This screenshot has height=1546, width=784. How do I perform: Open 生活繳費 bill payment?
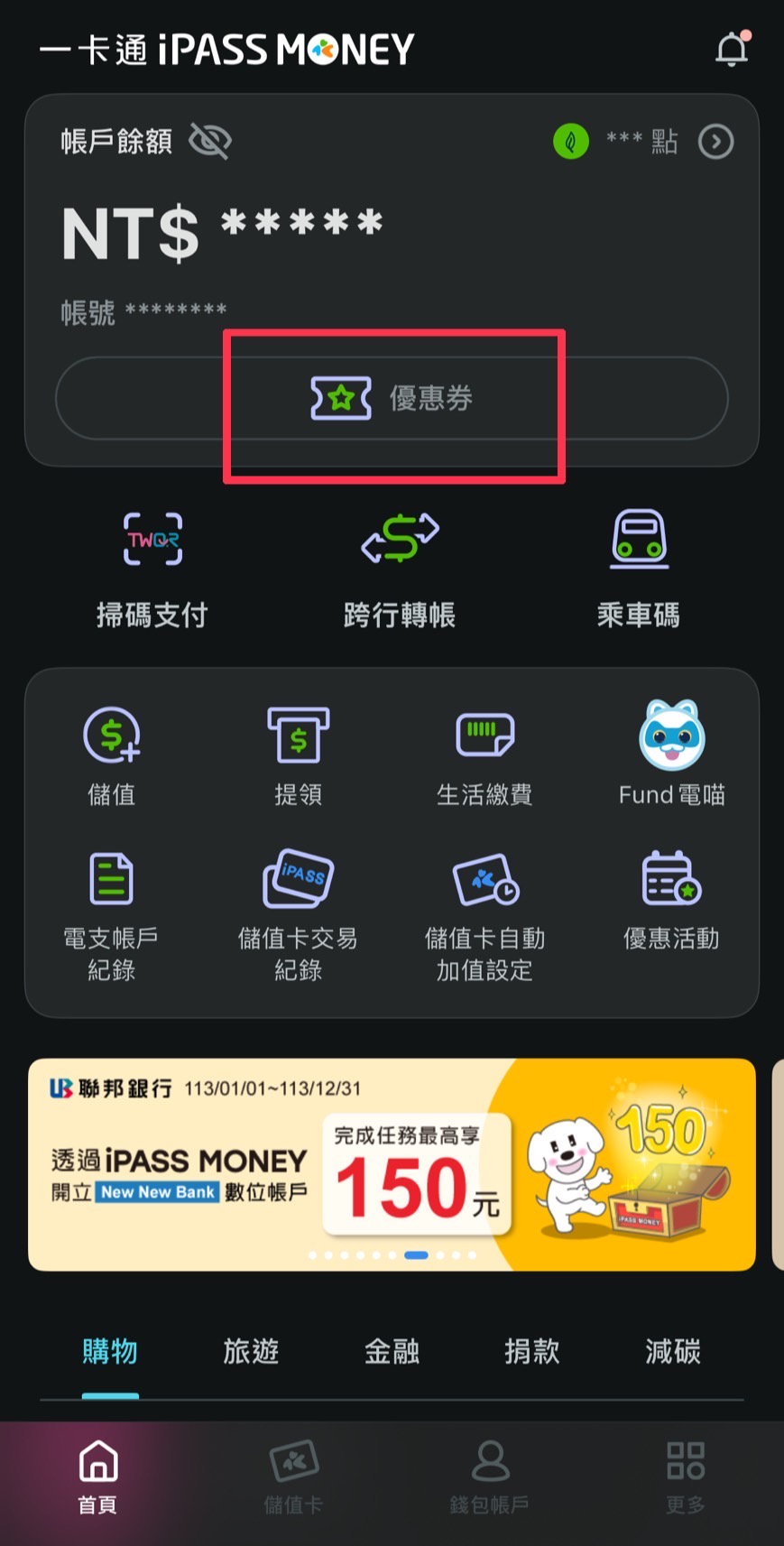coord(484,755)
